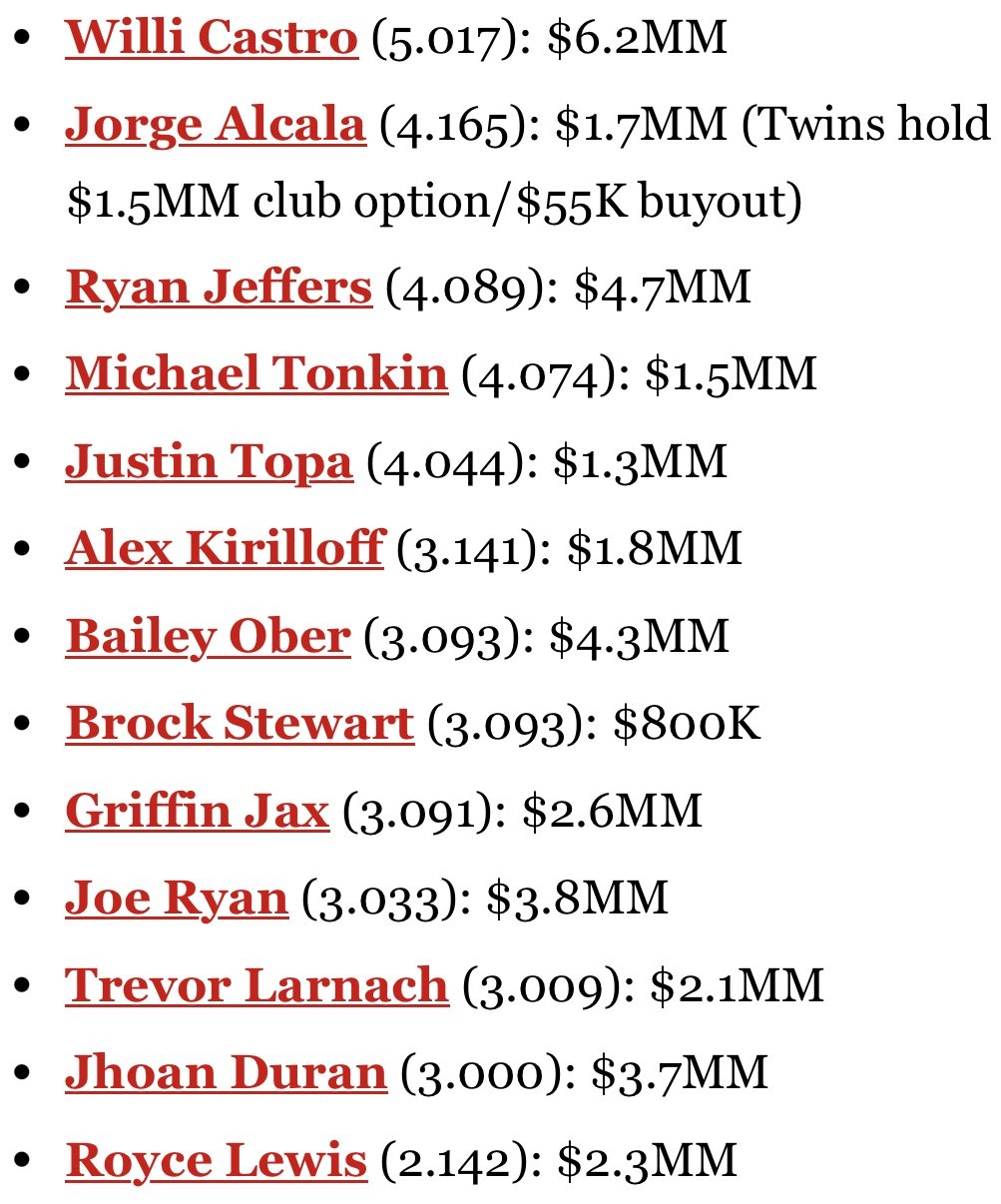The width and height of the screenshot is (1001, 1204).
Task: Open the Jhoan Duran link
Action: click(x=226, y=1072)
